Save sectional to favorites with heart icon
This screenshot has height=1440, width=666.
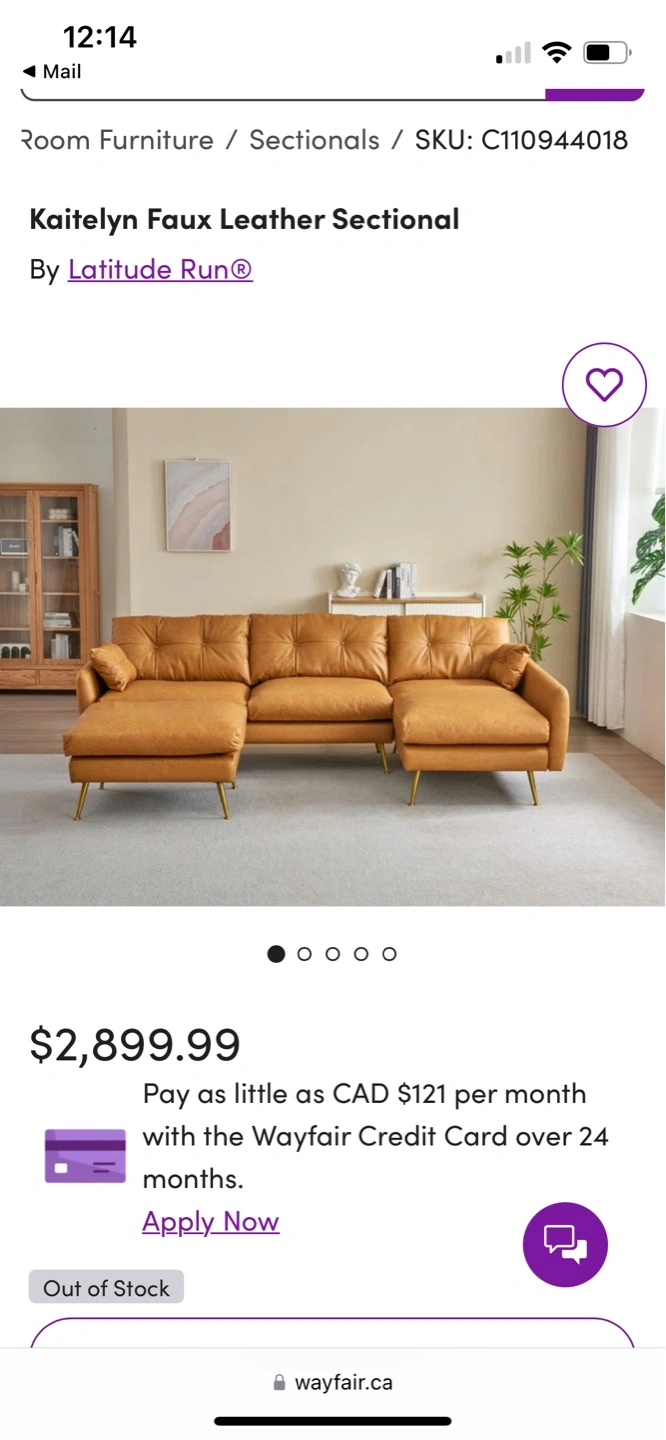[x=604, y=385]
